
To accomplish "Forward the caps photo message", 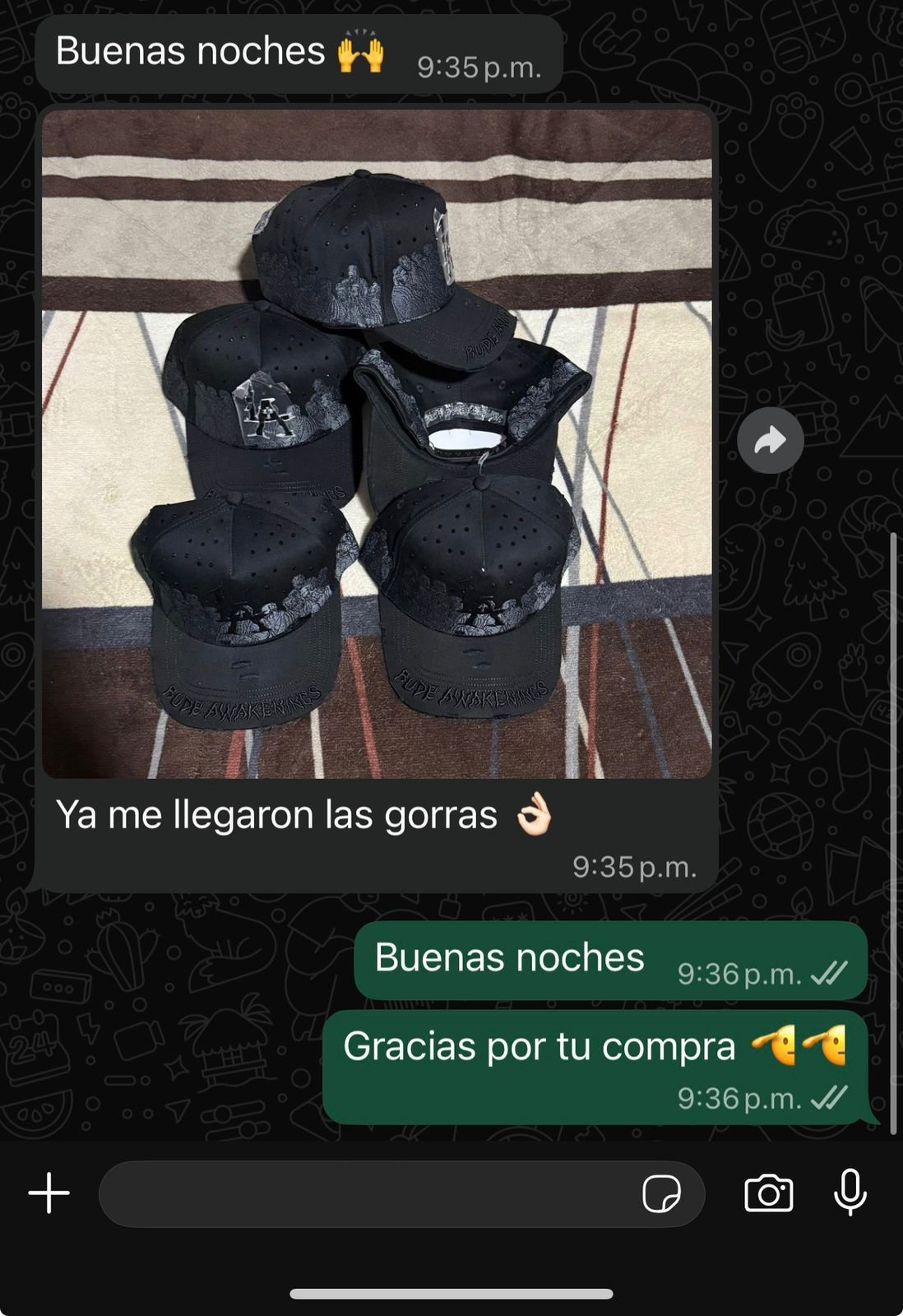I will [770, 440].
